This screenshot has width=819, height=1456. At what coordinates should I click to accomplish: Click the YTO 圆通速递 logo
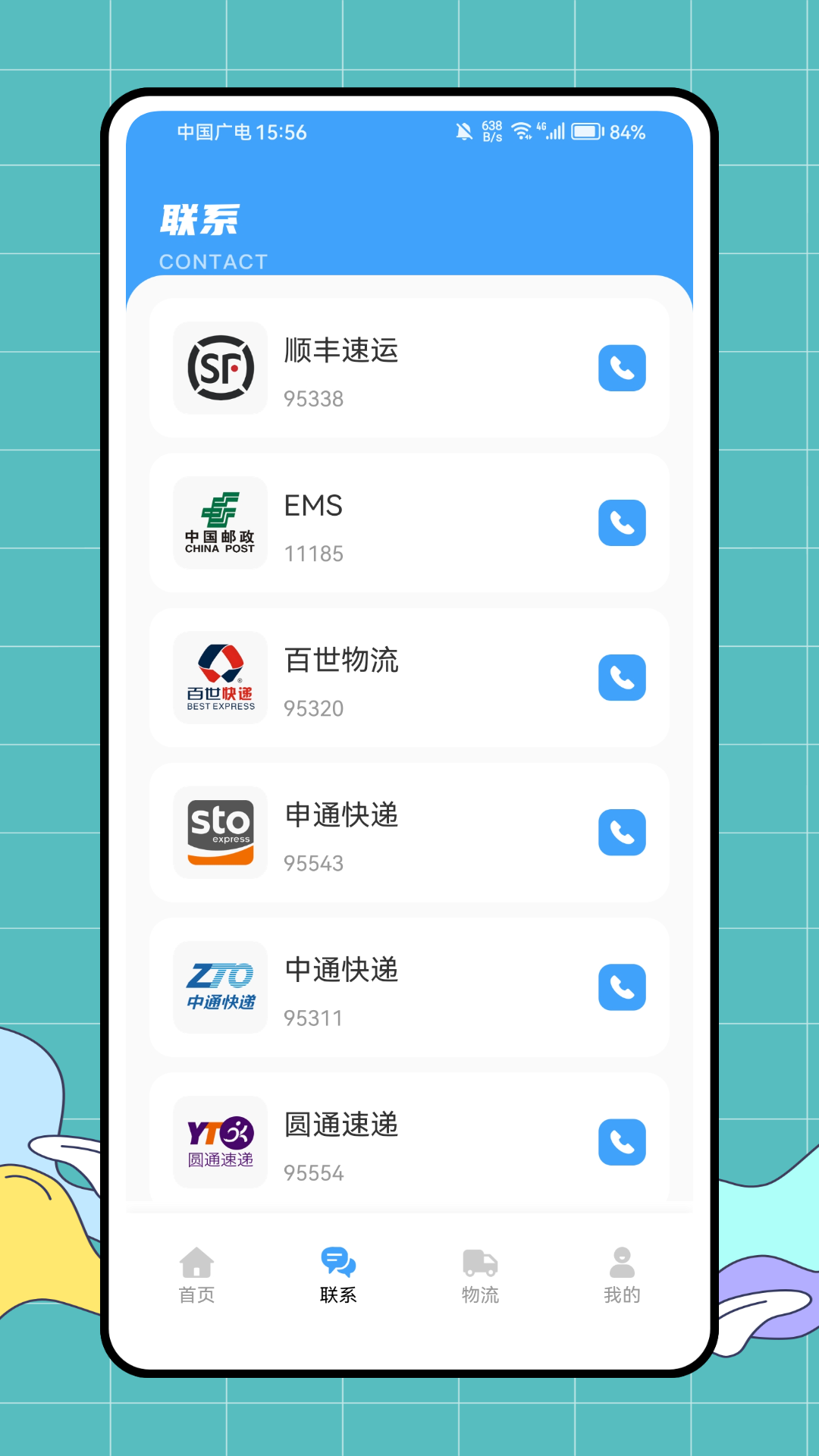(219, 1142)
